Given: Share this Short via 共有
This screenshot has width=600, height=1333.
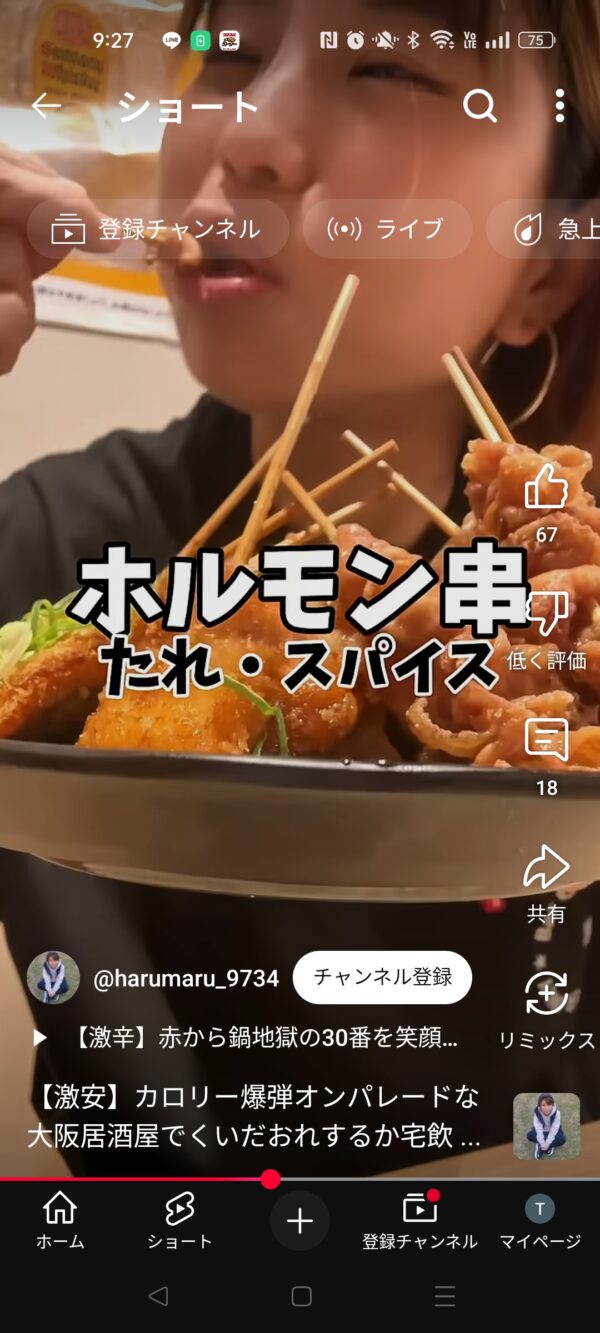Looking at the screenshot, I should click(x=546, y=868).
